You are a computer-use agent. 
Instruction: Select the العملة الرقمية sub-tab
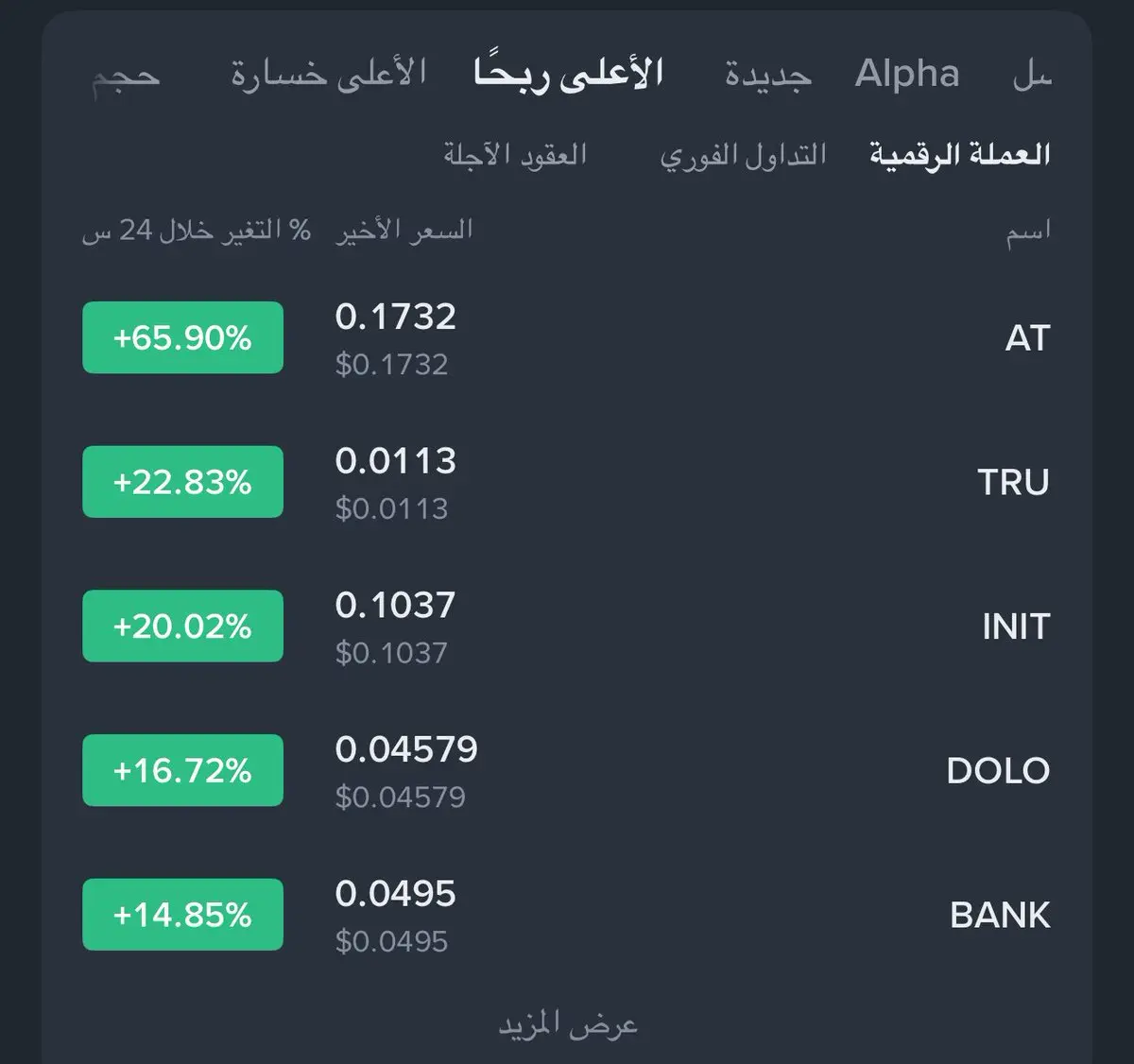[x=959, y=154]
